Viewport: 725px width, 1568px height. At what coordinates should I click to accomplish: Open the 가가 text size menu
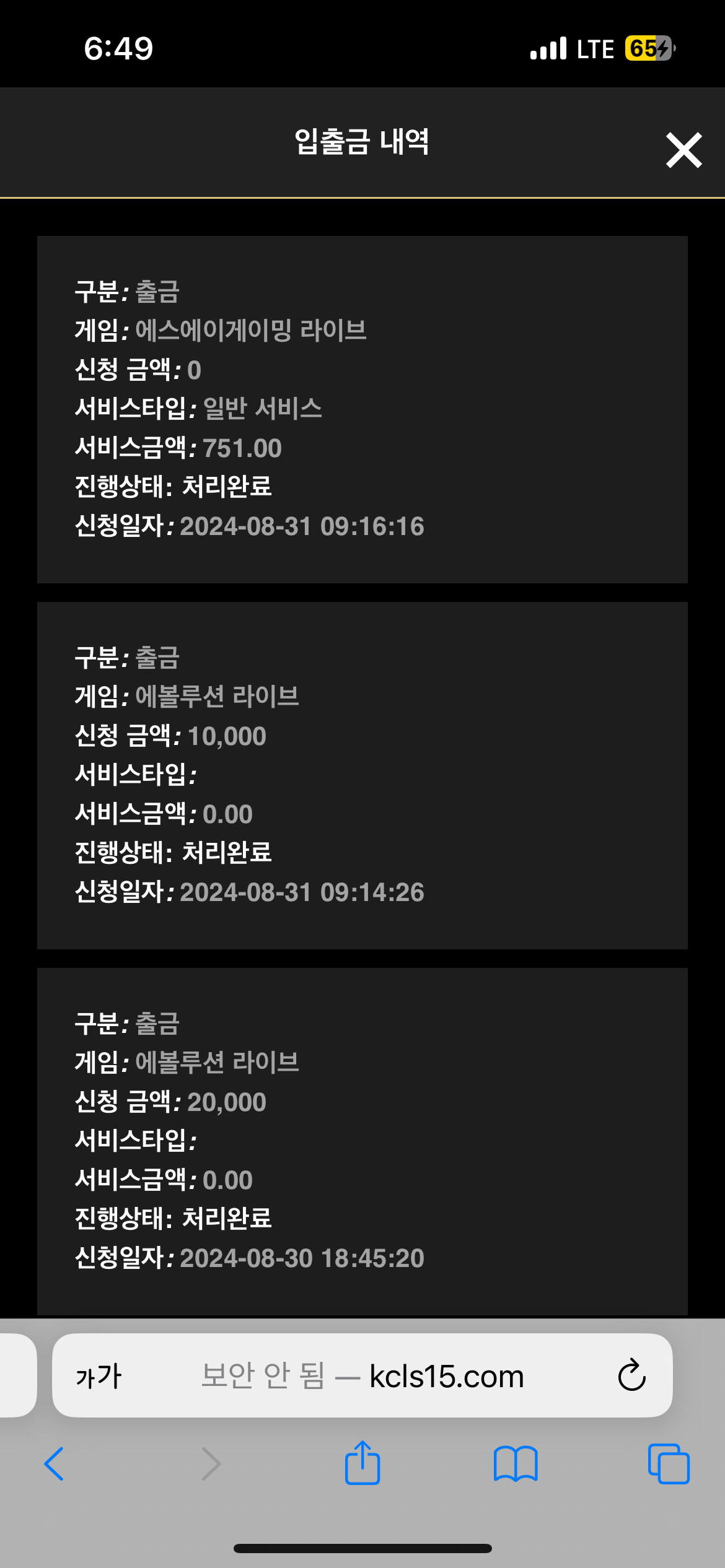[99, 1376]
